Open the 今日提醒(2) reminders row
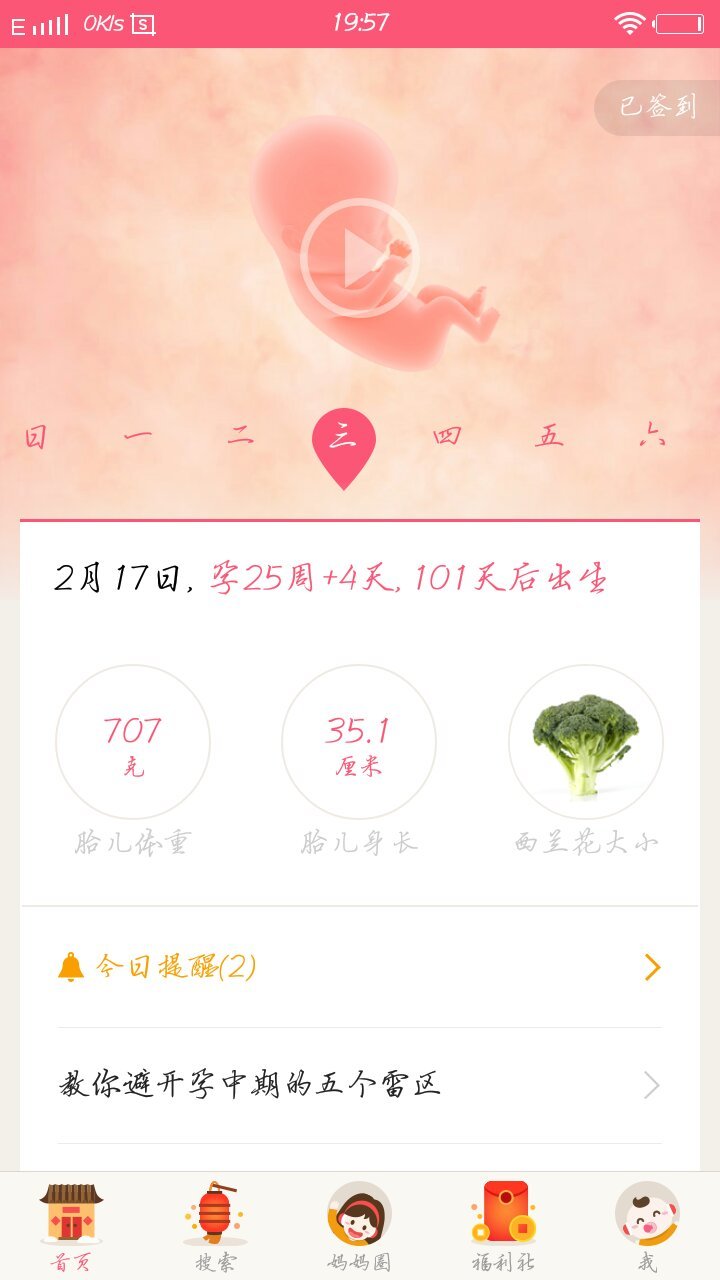This screenshot has width=720, height=1280. pyautogui.click(x=359, y=967)
